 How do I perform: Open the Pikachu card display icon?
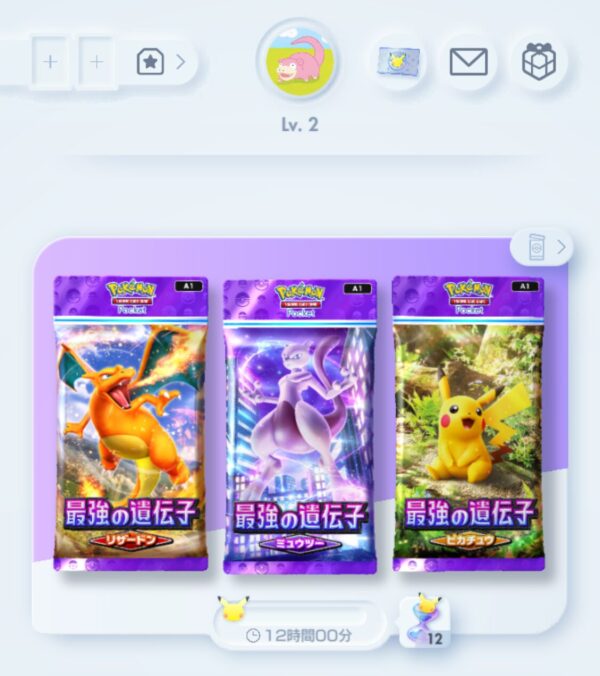coord(398,62)
